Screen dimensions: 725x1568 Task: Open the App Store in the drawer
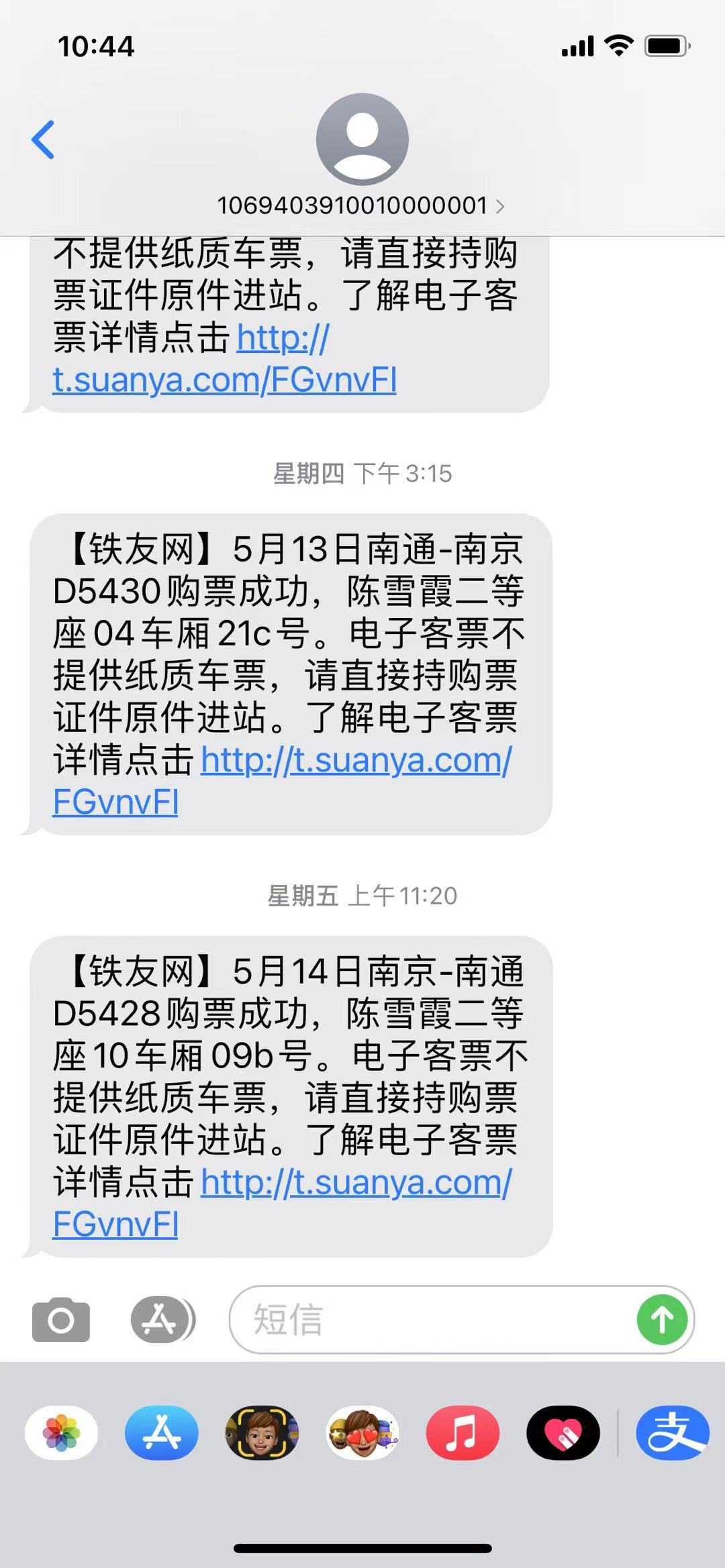tap(162, 1433)
